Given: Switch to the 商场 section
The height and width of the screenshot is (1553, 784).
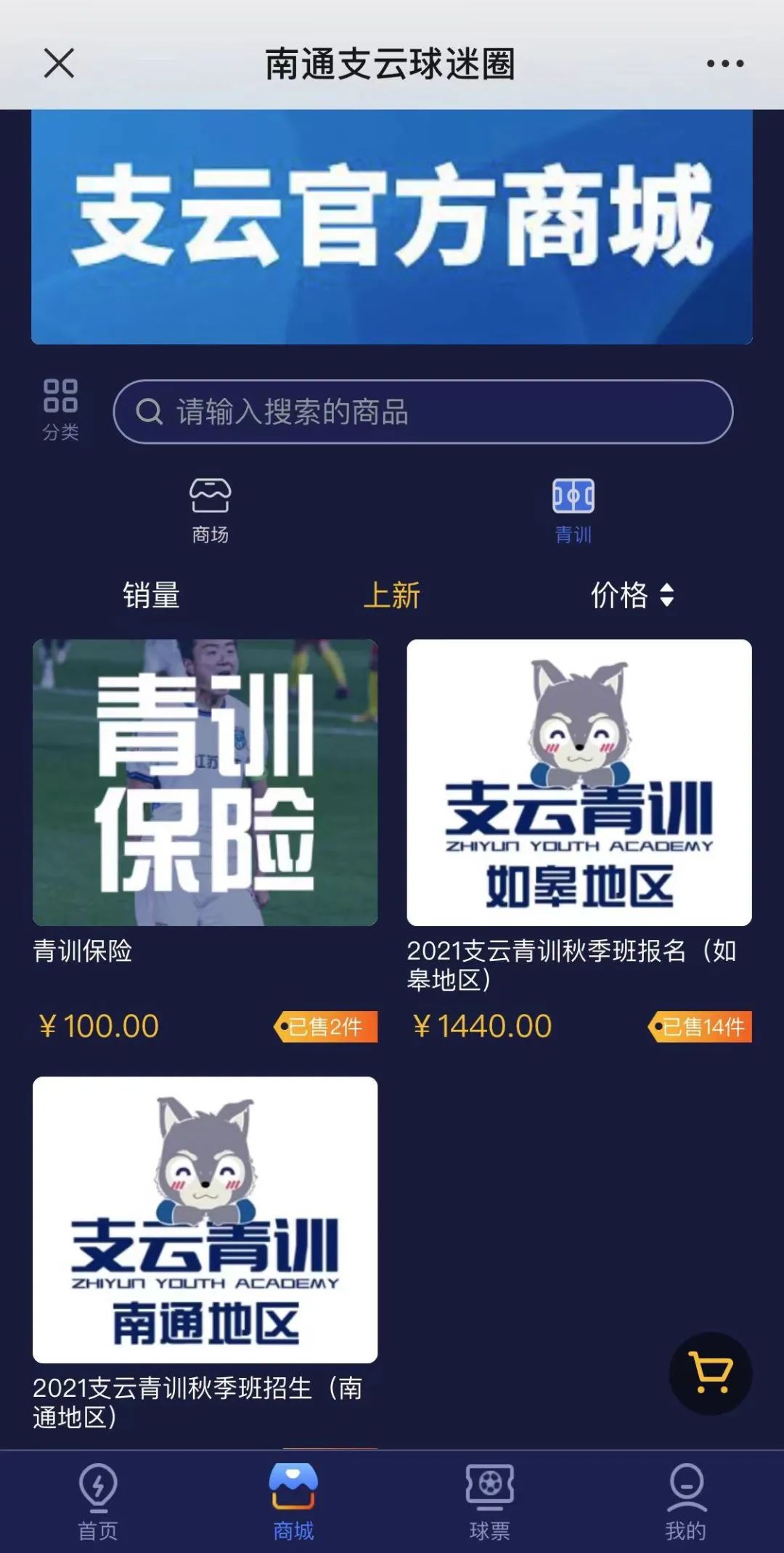Looking at the screenshot, I should point(210,510).
